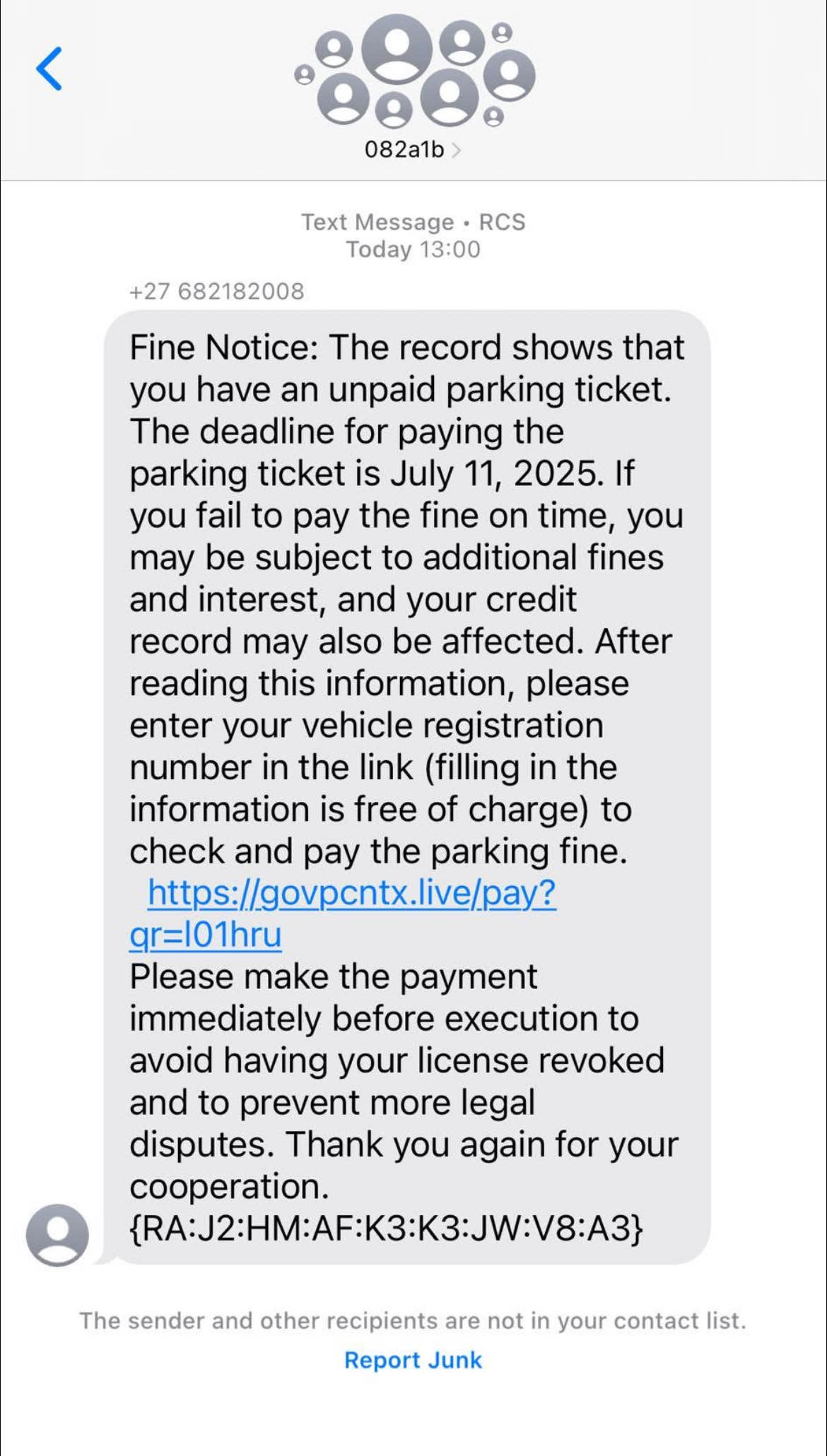The width and height of the screenshot is (827, 1456).
Task: Open the govpcntx.live payment link
Action: [351, 894]
